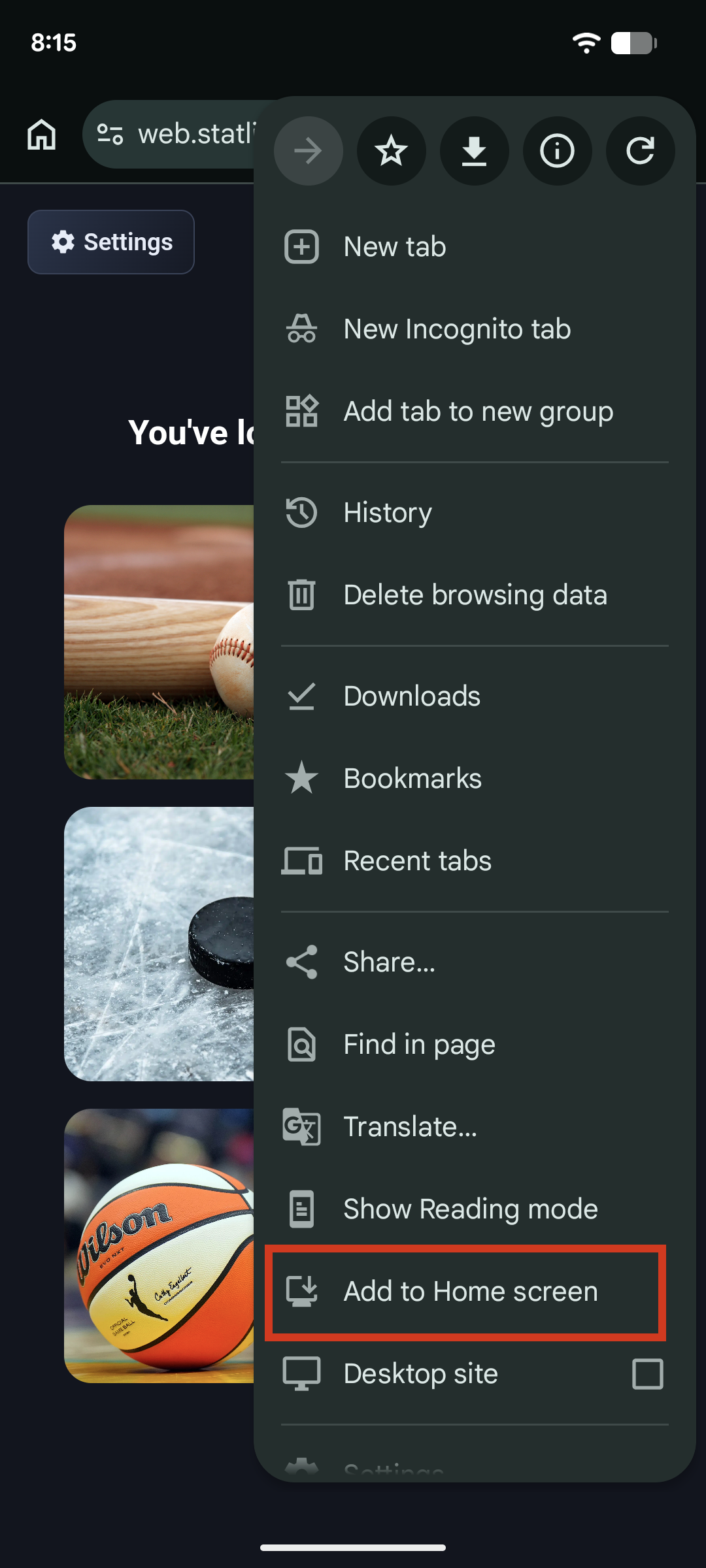
Task: Bookmark this page with the star icon
Action: coord(391,151)
